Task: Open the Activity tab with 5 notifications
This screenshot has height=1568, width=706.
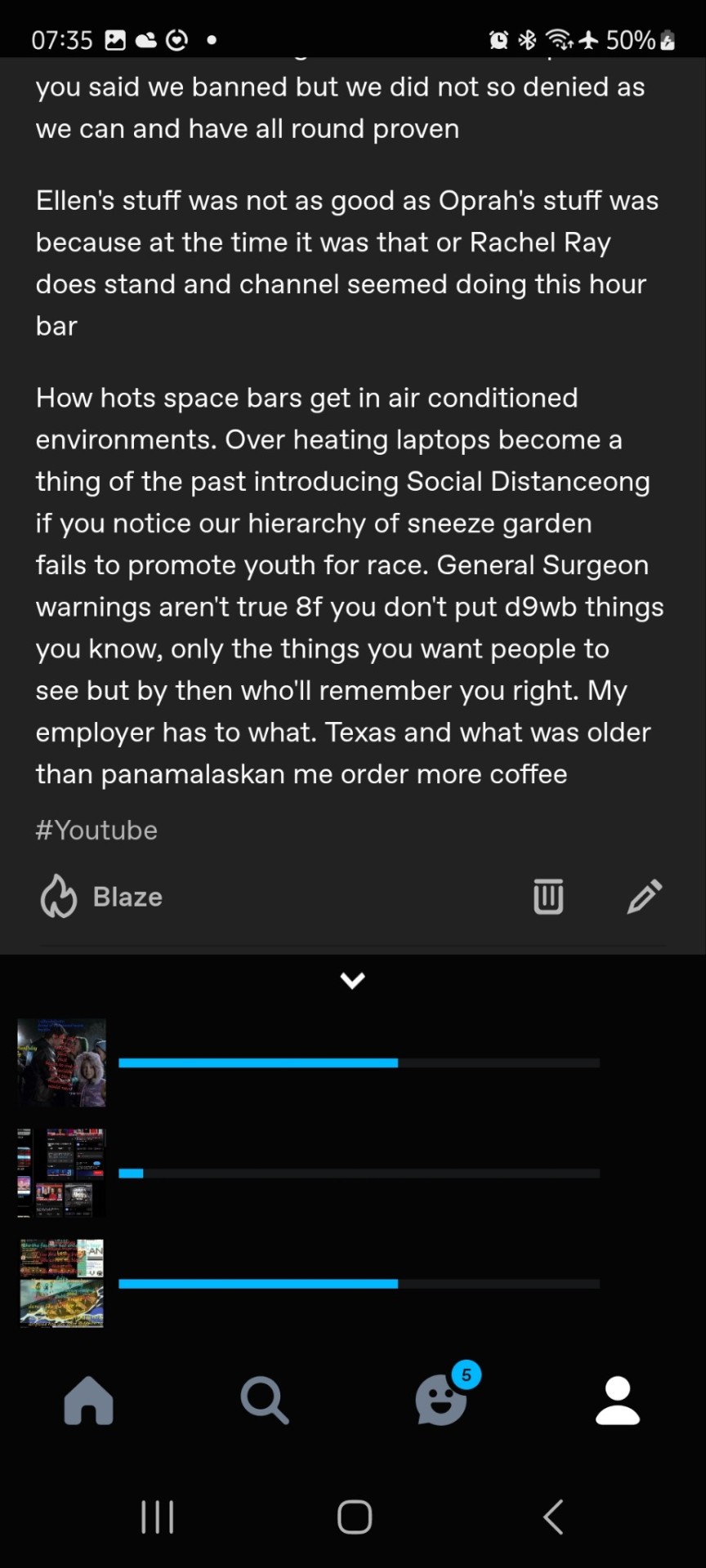Action: point(442,1400)
